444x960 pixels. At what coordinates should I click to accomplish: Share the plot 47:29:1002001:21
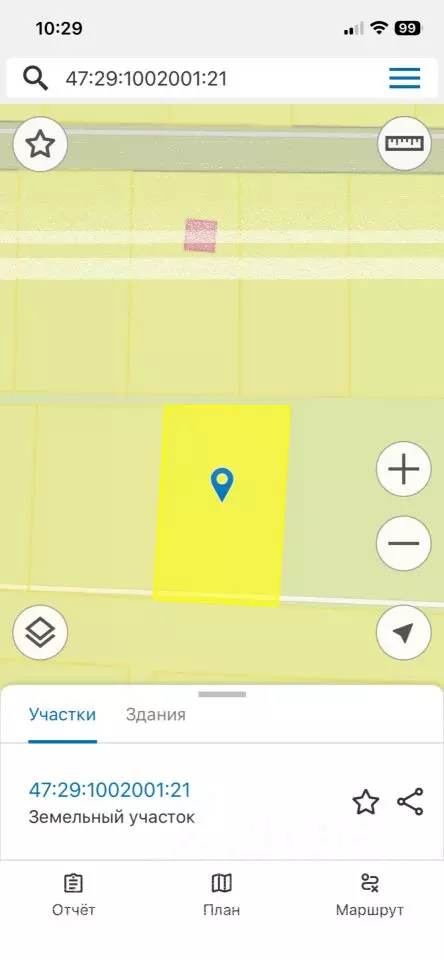410,802
